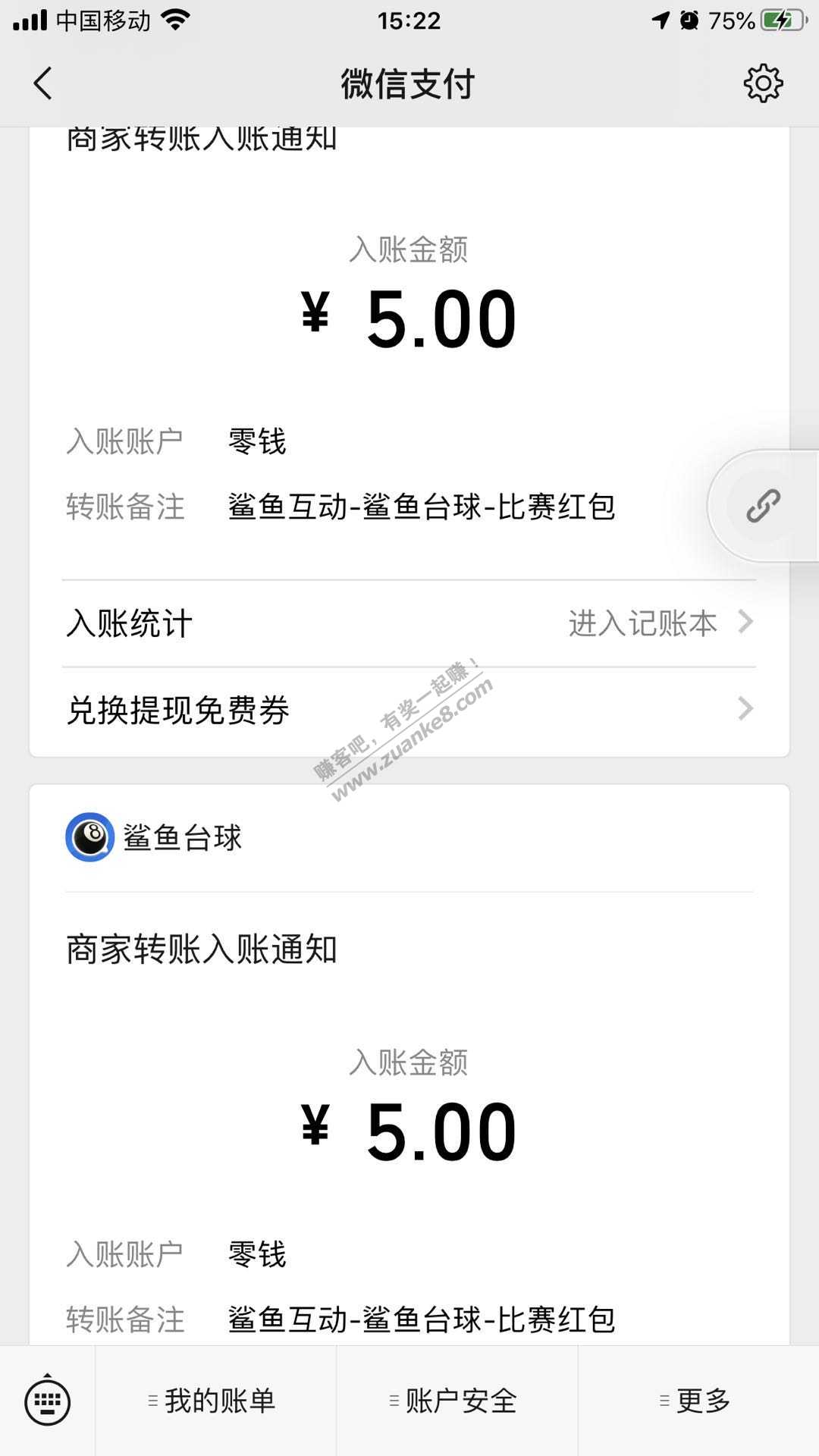Open 更多 menu

(698, 1401)
